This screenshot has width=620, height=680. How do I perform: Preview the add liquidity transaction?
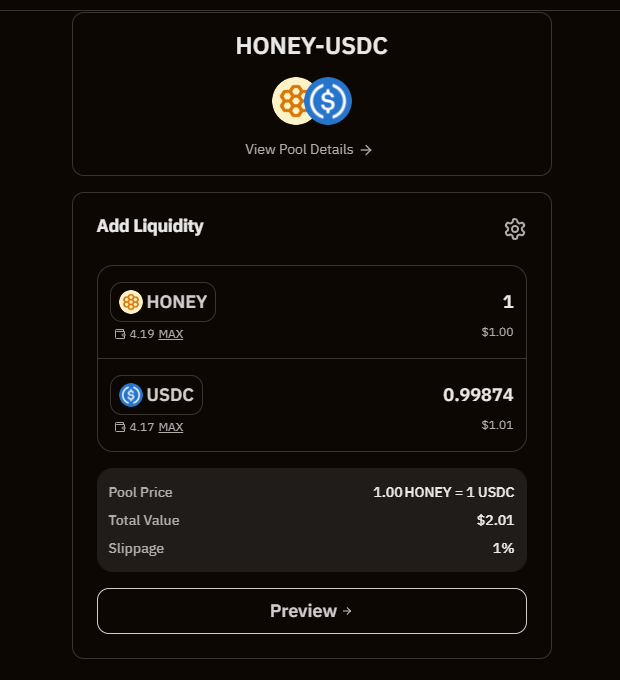311,611
